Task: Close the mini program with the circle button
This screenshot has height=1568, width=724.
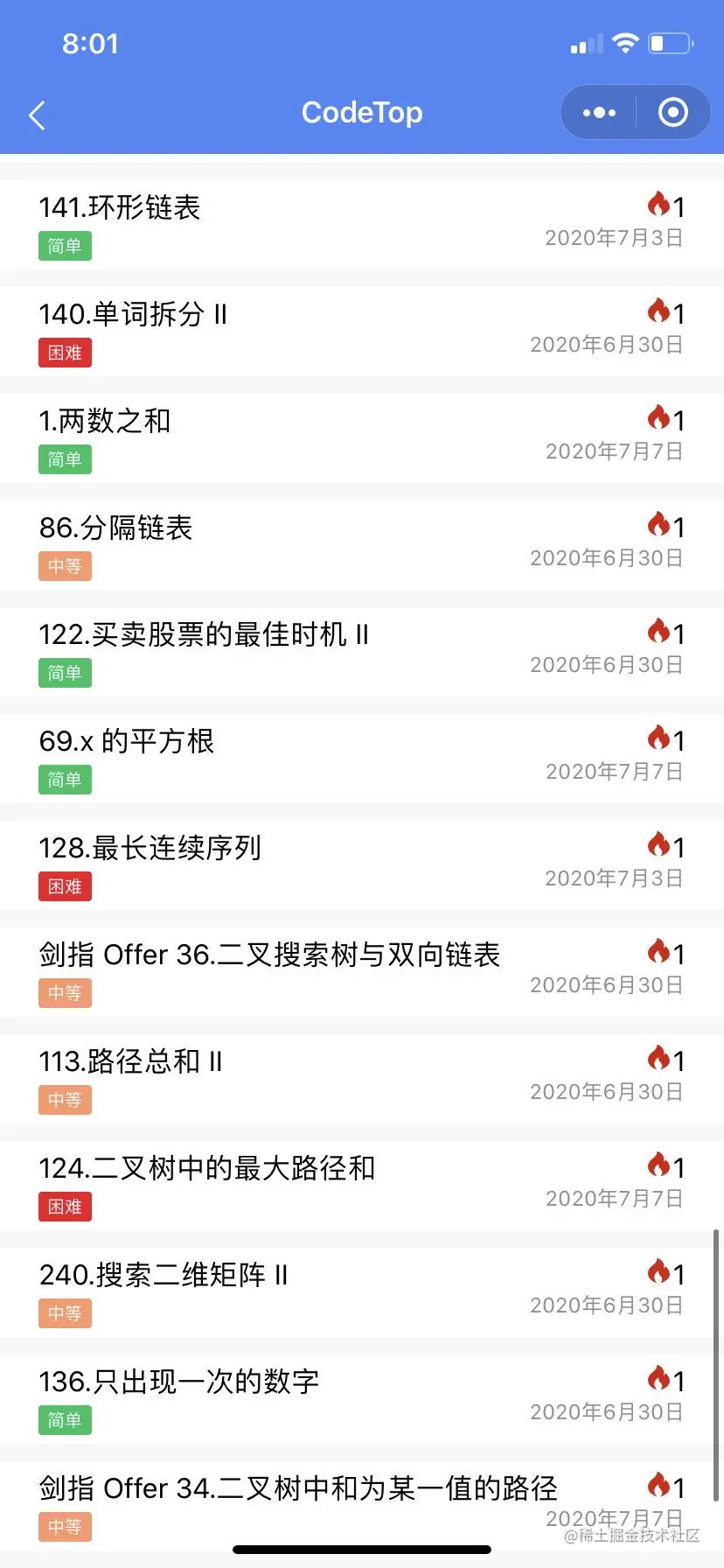Action: tap(672, 113)
